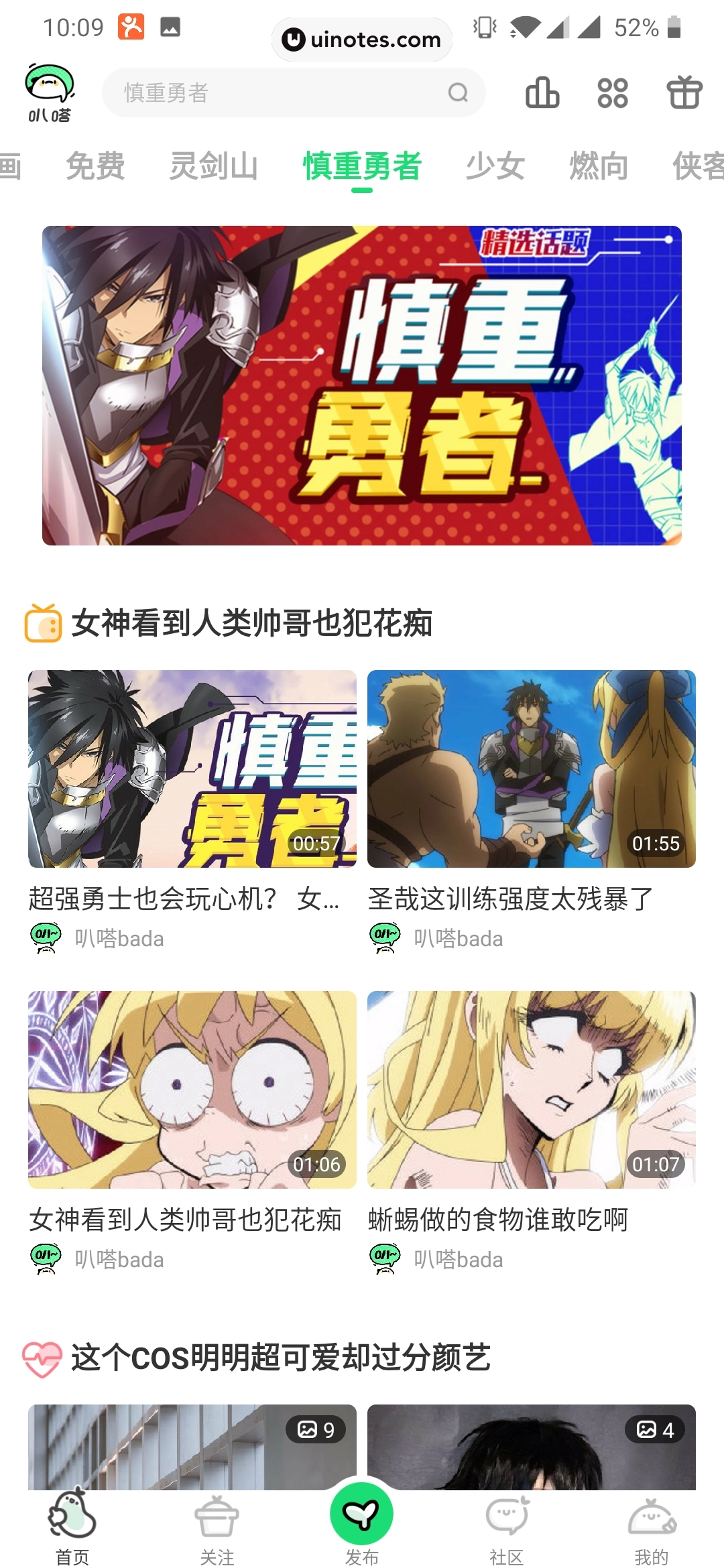The width and height of the screenshot is (724, 1568).
Task: Open the cosplay album with 4 images
Action: 532,1447
